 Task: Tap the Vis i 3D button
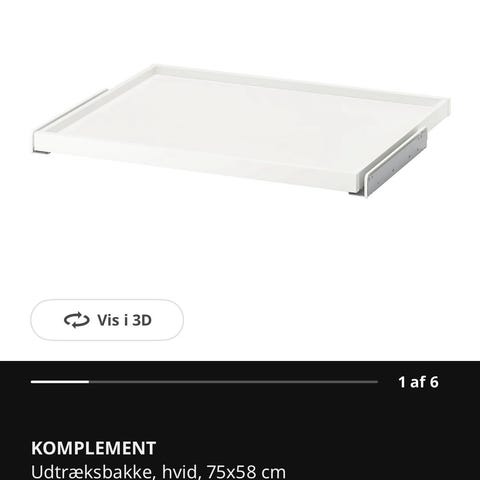[107, 320]
